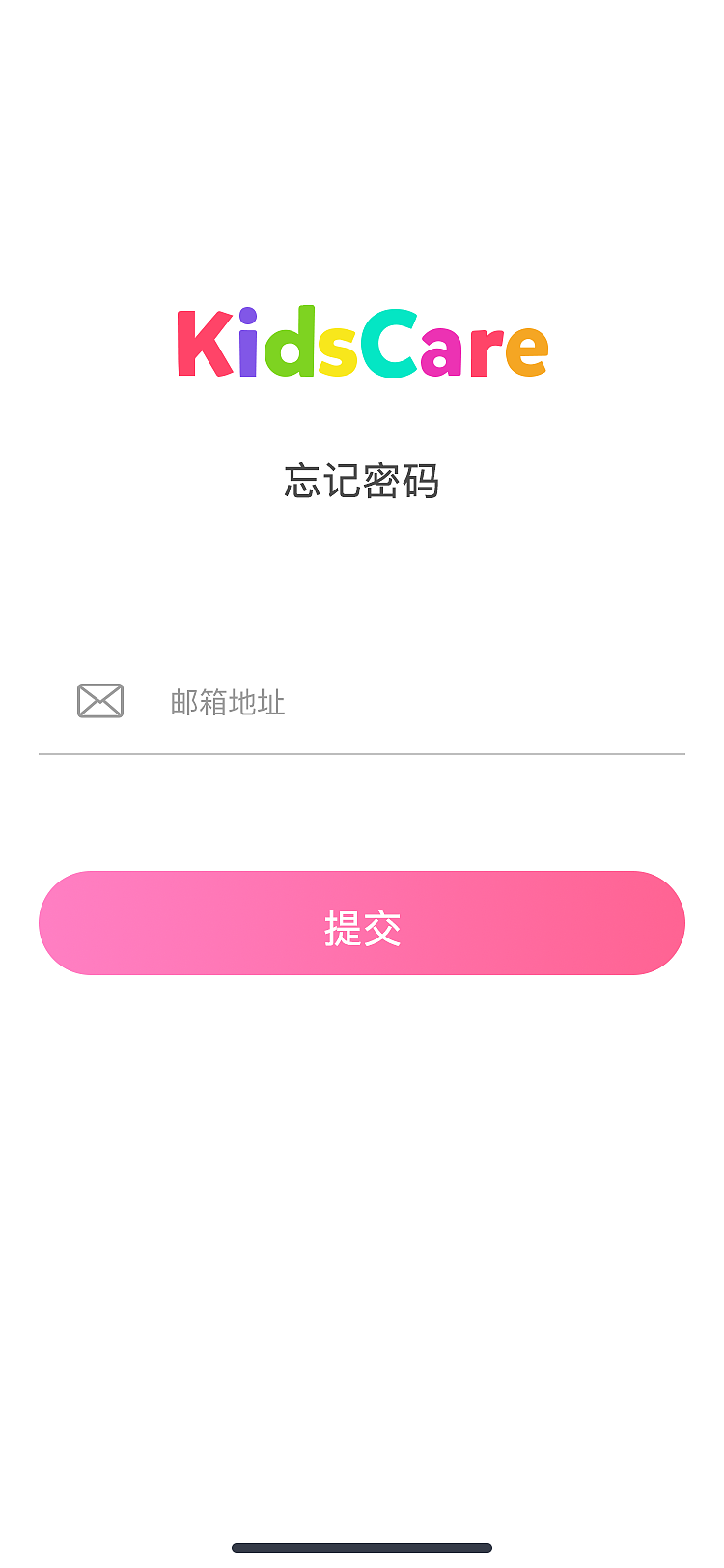Tap the pink gradient submit button
Image resolution: width=724 pixels, height=1568 pixels.
(x=362, y=922)
